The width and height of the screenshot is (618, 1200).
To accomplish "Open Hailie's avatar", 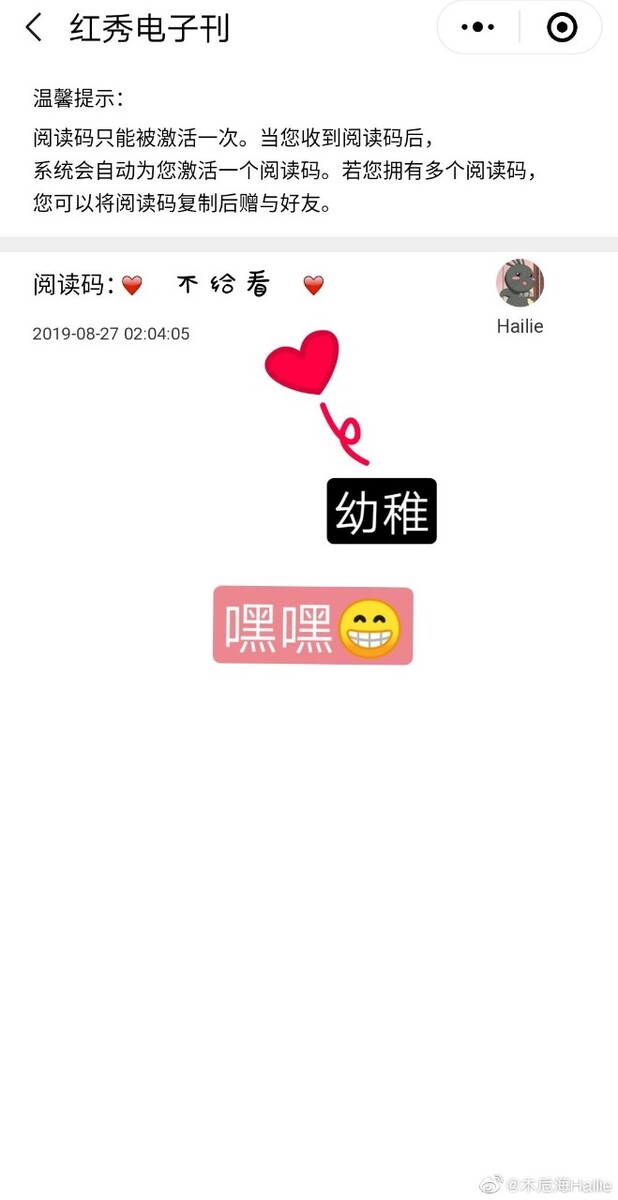I will 520,283.
